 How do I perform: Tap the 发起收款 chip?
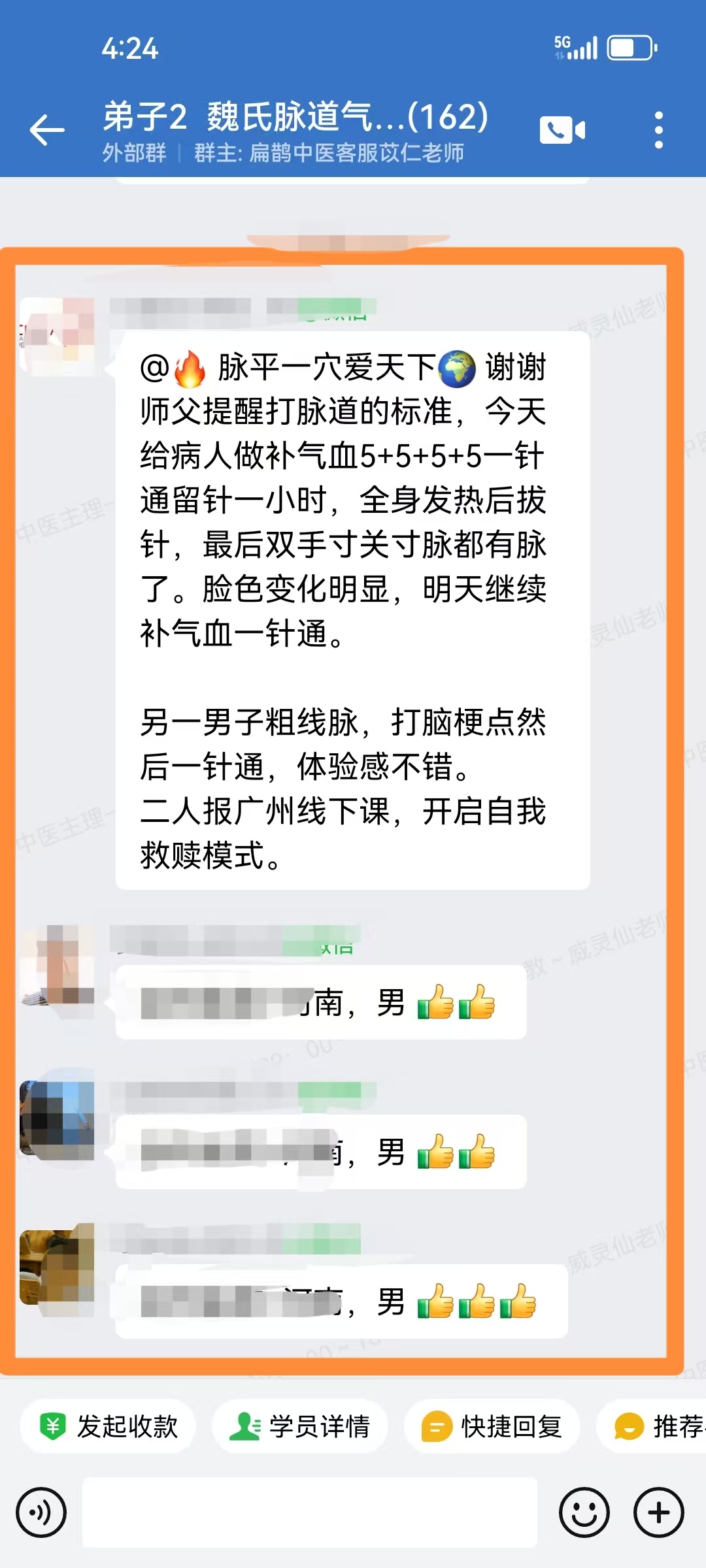109,1426
